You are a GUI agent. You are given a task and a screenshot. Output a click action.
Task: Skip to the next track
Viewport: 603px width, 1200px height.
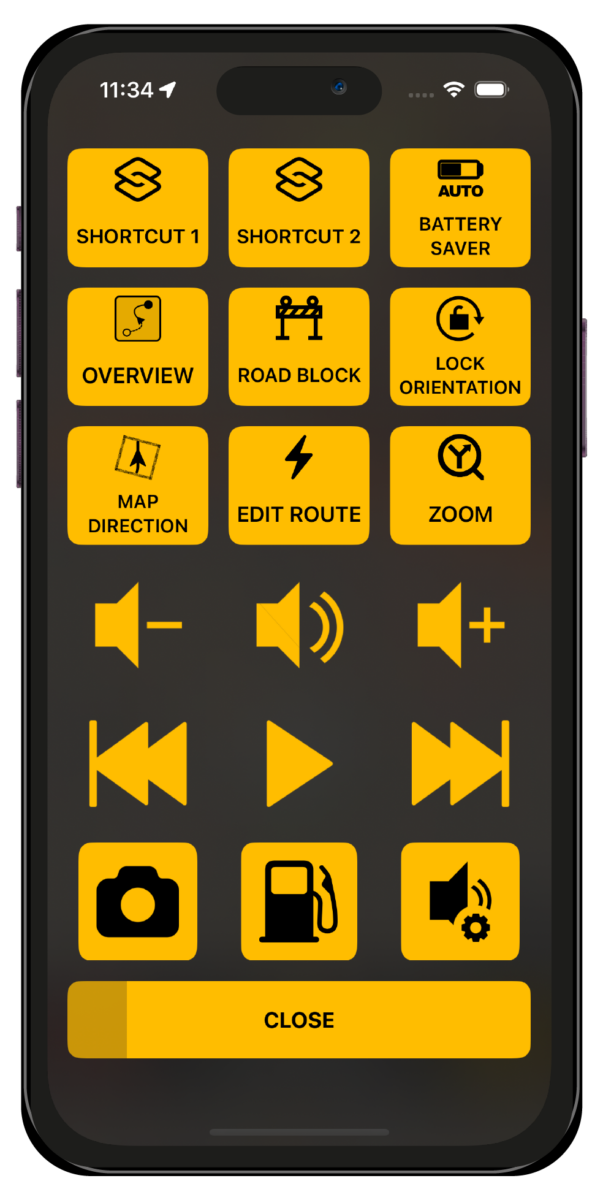click(460, 763)
